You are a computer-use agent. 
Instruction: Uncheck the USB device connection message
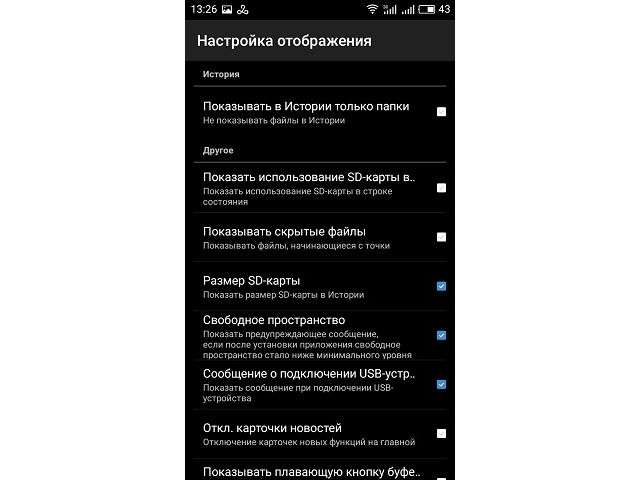[x=441, y=384]
